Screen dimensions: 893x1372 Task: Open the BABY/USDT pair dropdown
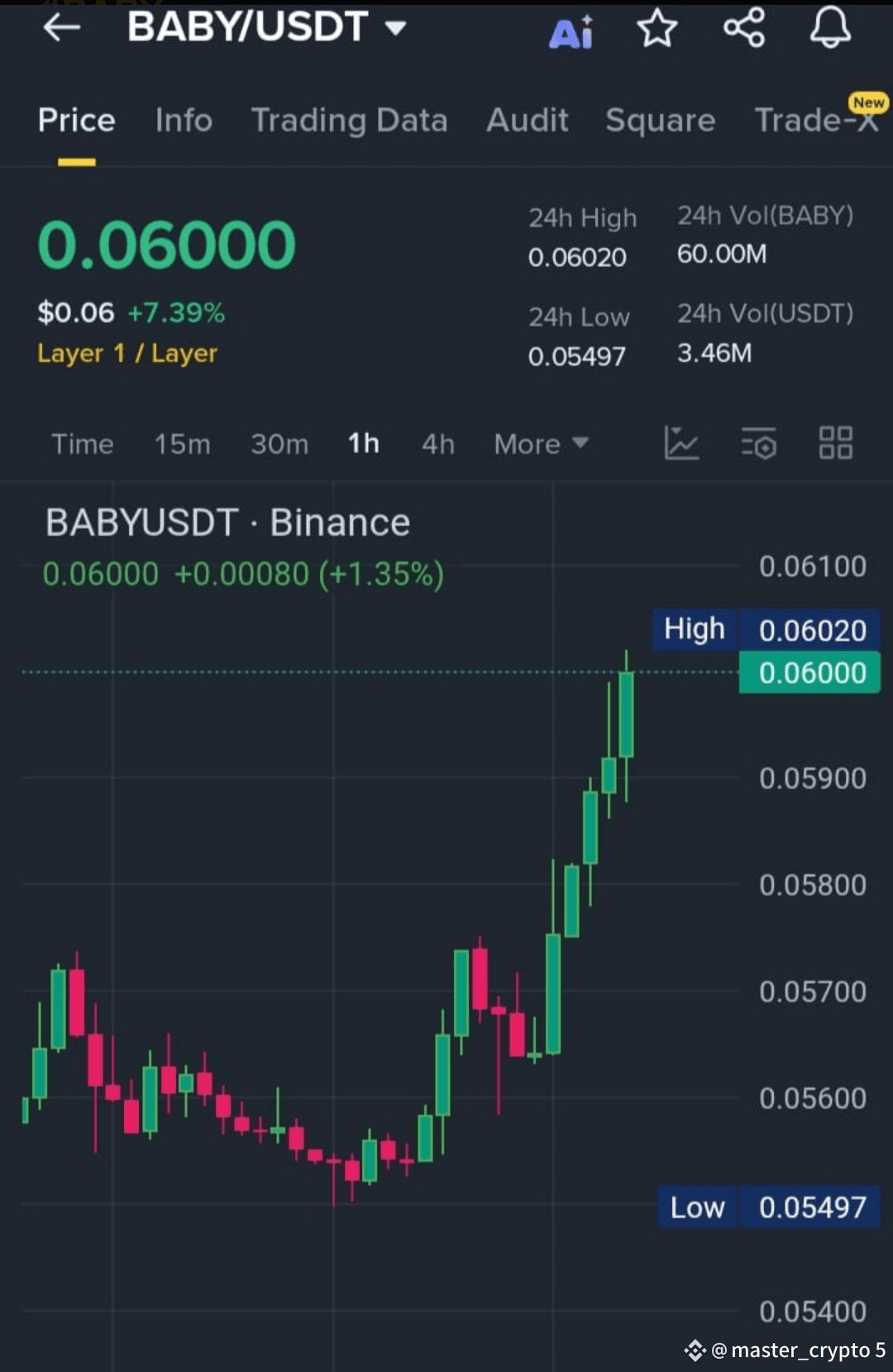click(396, 29)
